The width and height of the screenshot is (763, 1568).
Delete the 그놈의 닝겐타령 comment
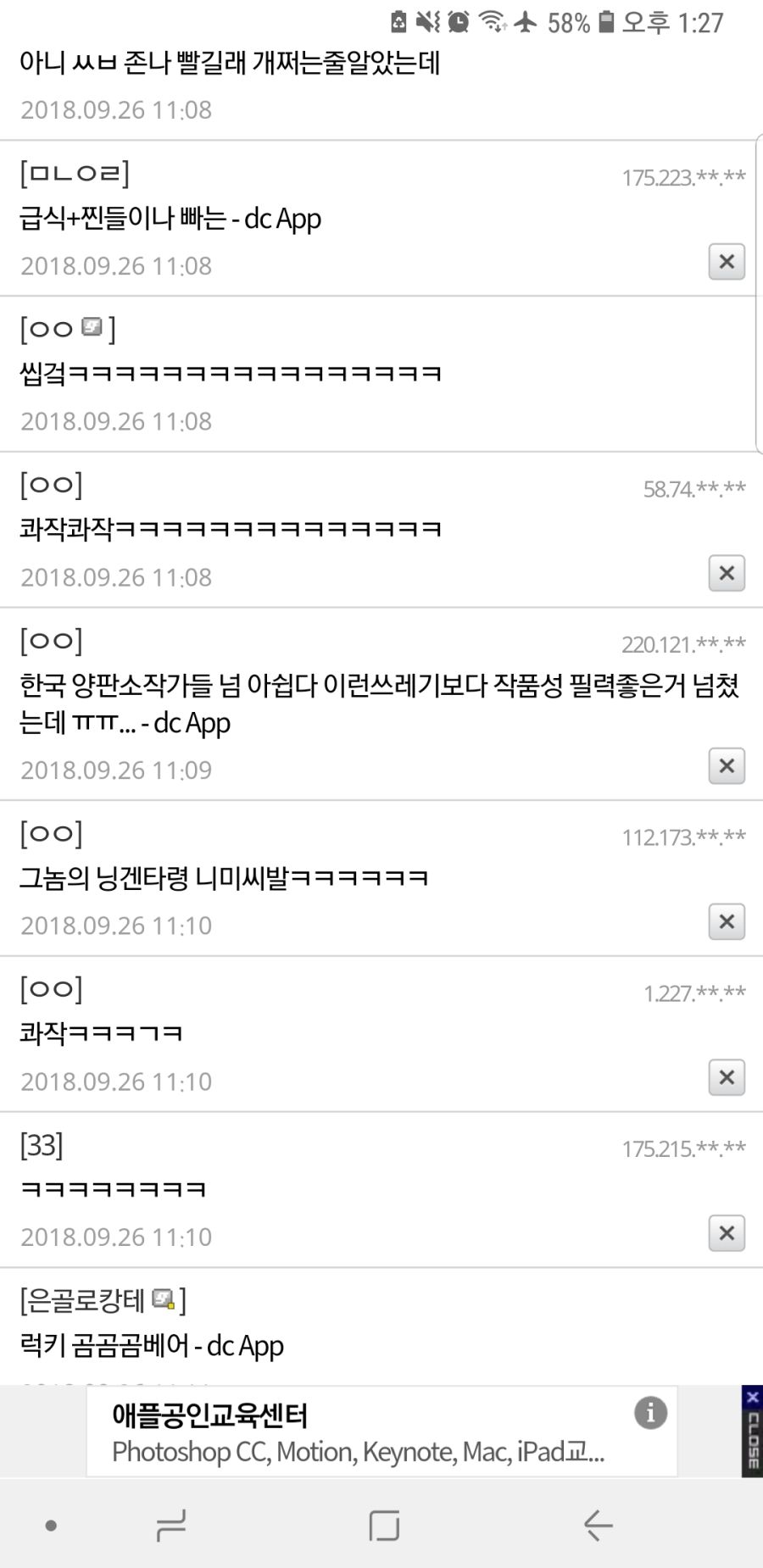(x=726, y=921)
